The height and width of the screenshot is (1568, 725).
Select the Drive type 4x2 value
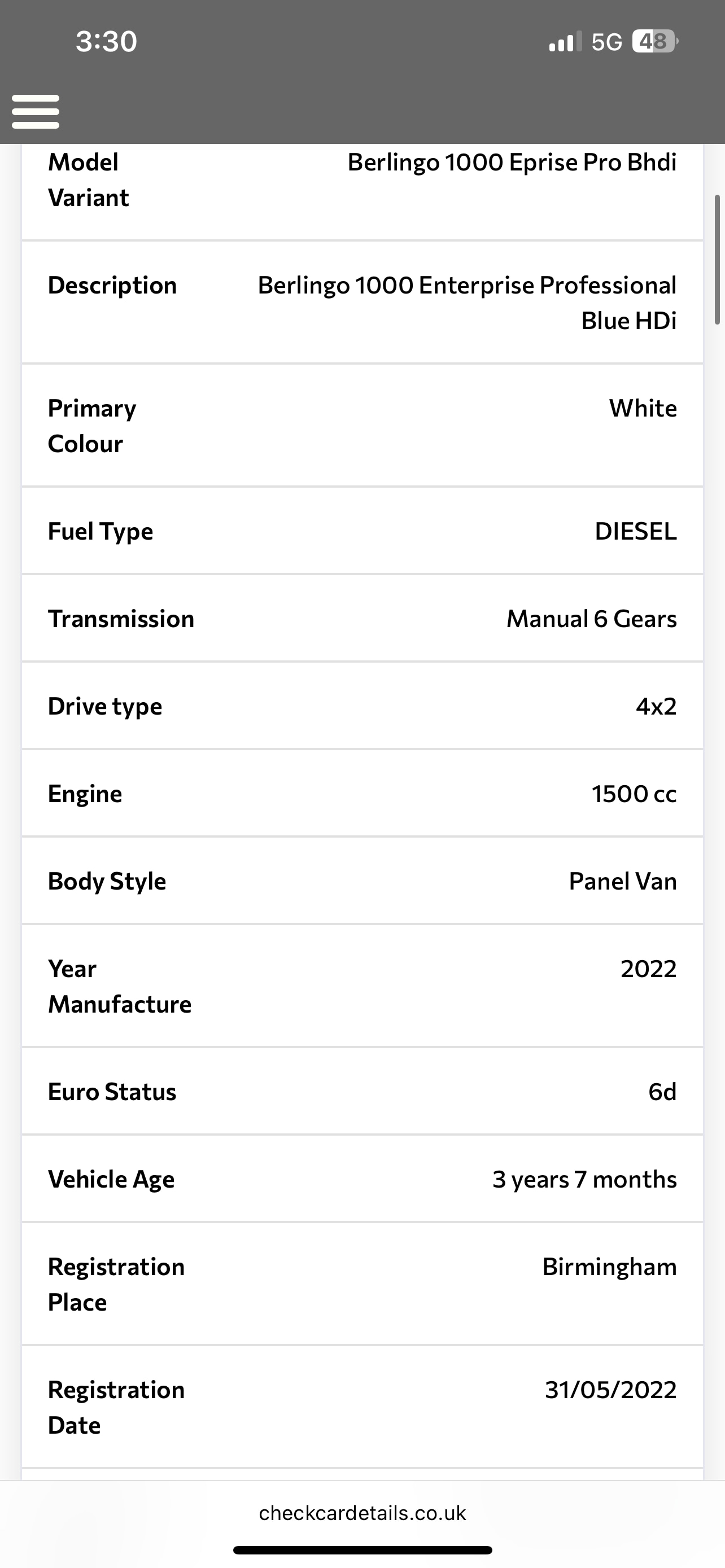362,706
